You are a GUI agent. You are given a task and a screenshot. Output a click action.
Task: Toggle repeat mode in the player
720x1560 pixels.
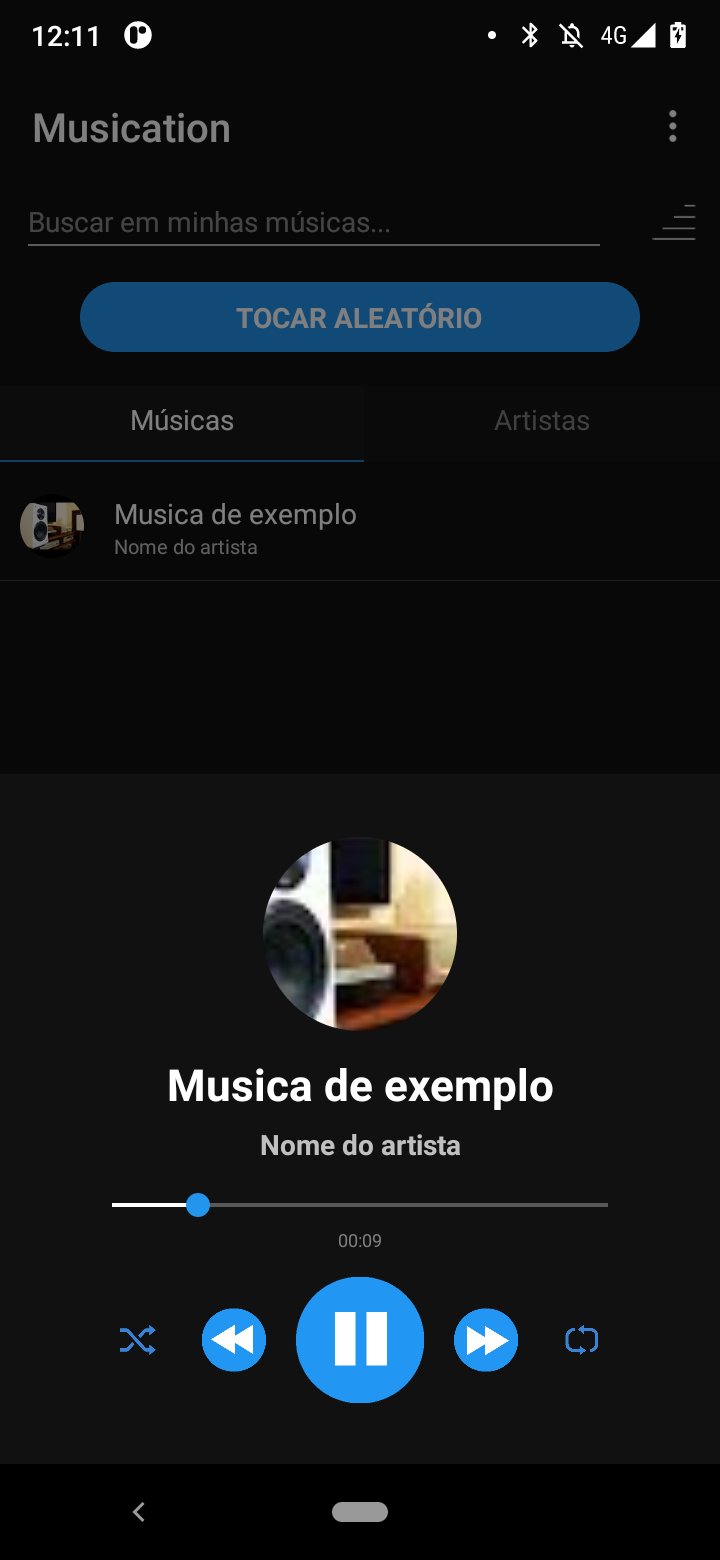pyautogui.click(x=581, y=1339)
